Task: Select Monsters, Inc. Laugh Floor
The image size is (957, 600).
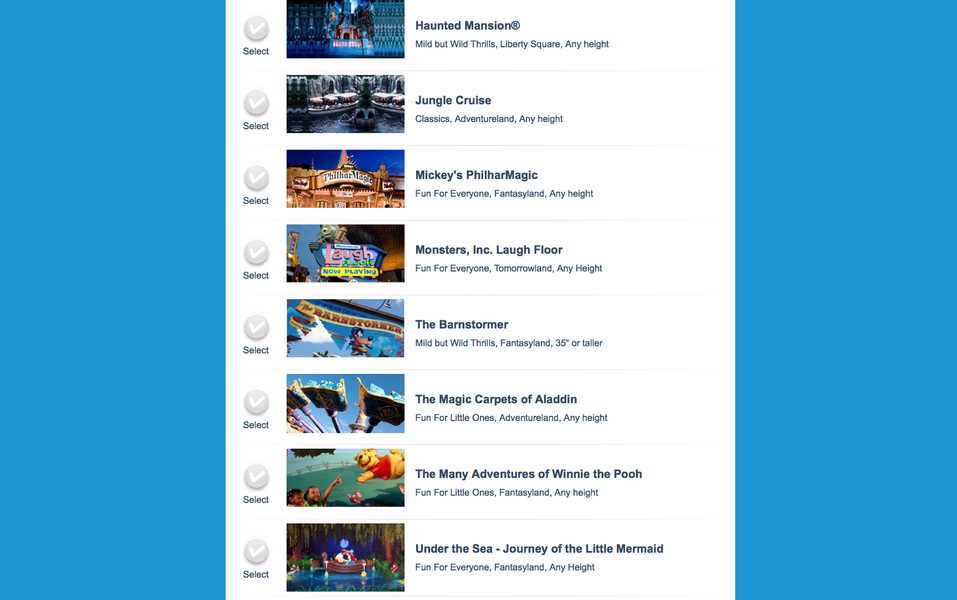Action: tap(256, 253)
